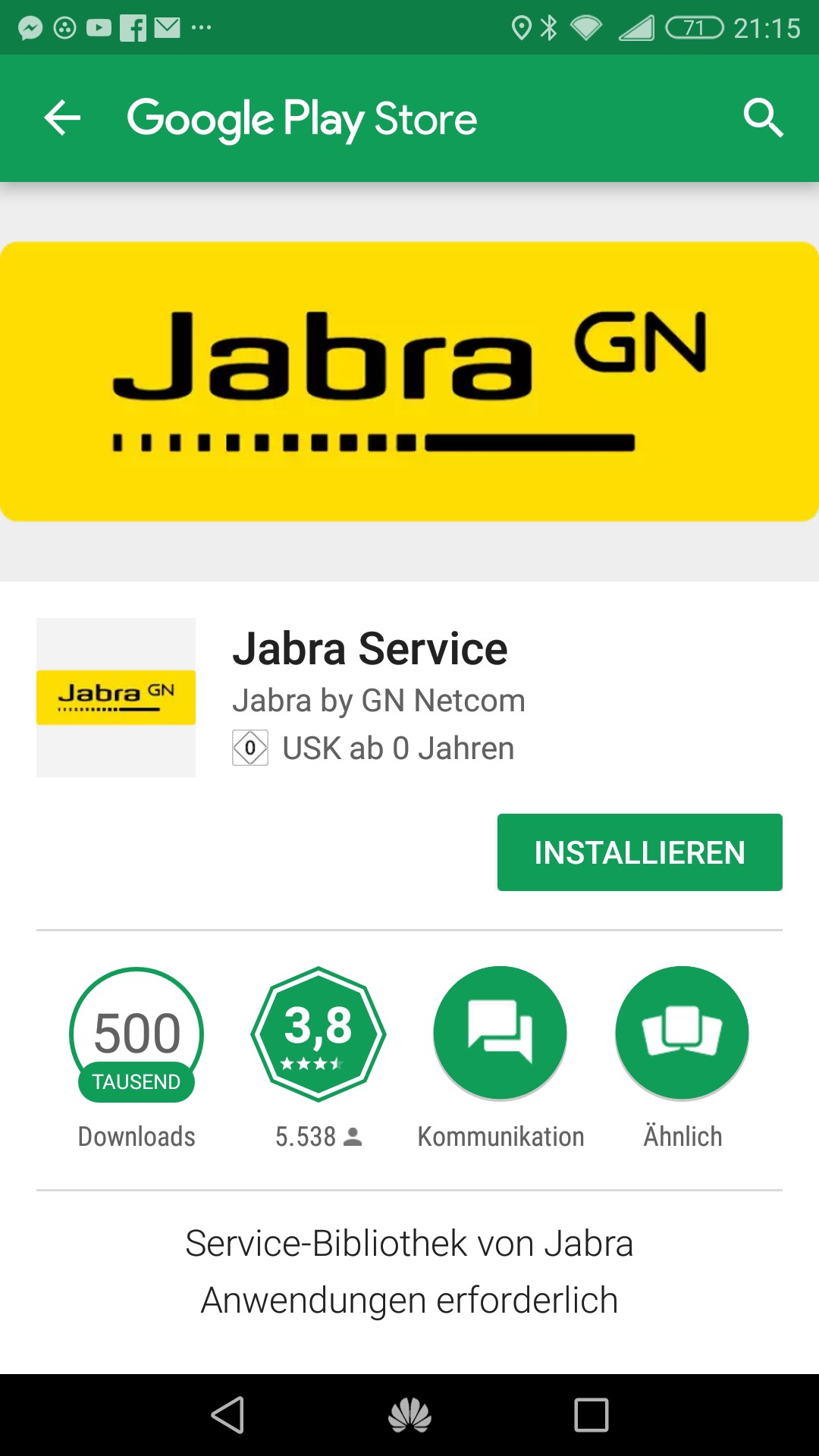Show similar apps via Ähnlich
819x1456 pixels.
click(682, 1034)
